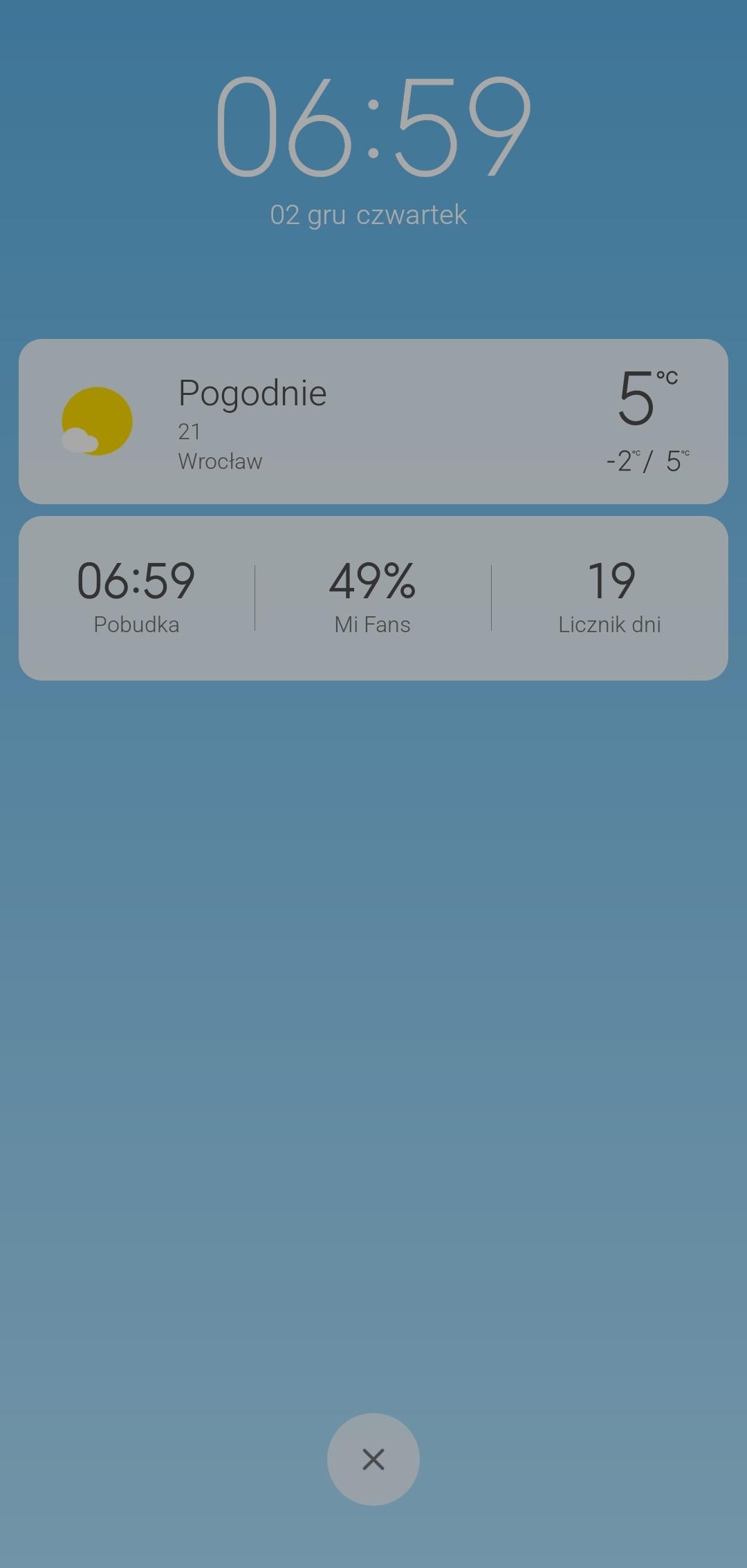Open the Mi Fans 49% item
747x1568 pixels.
(372, 597)
